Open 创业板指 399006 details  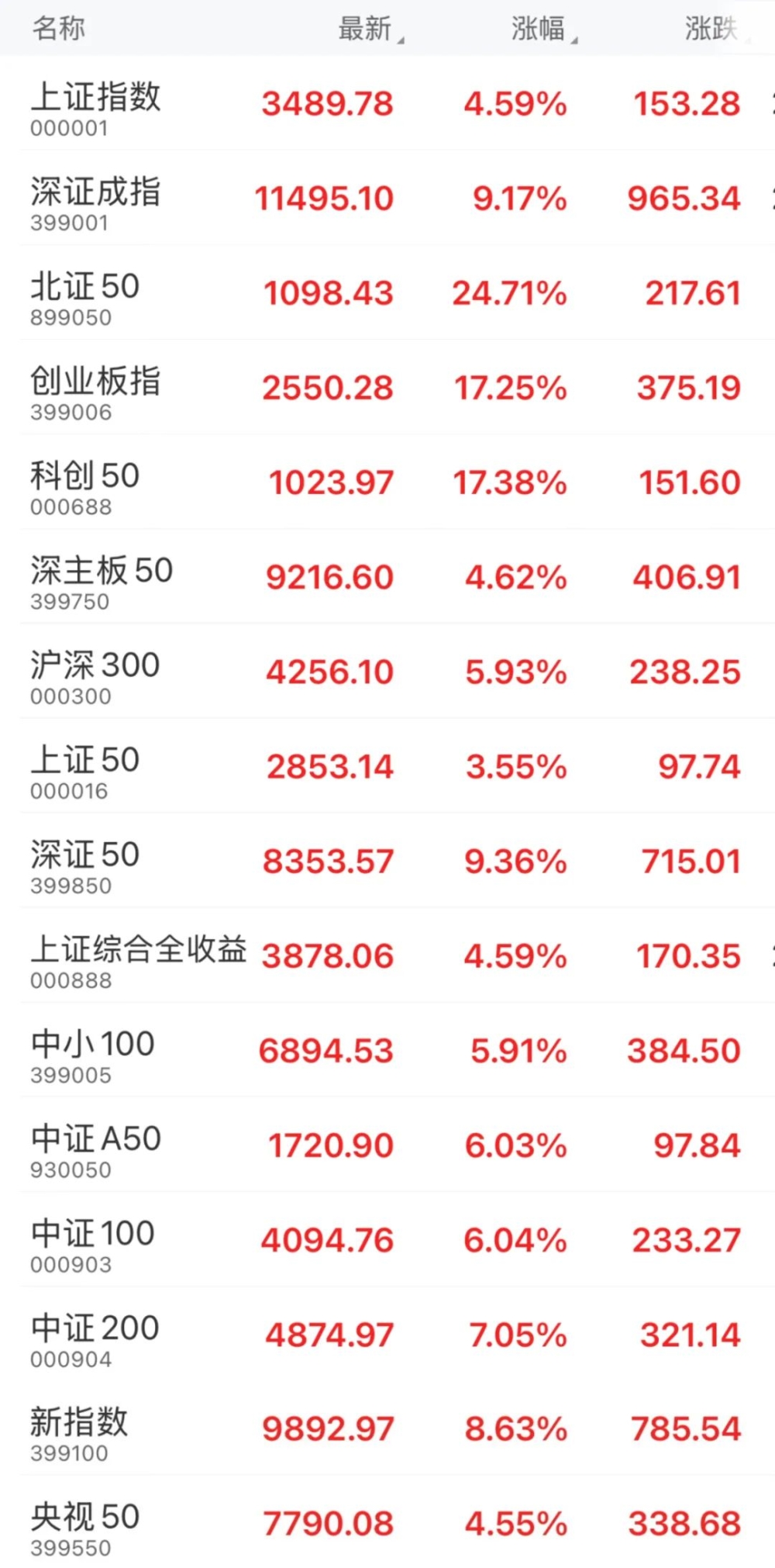pos(96,389)
